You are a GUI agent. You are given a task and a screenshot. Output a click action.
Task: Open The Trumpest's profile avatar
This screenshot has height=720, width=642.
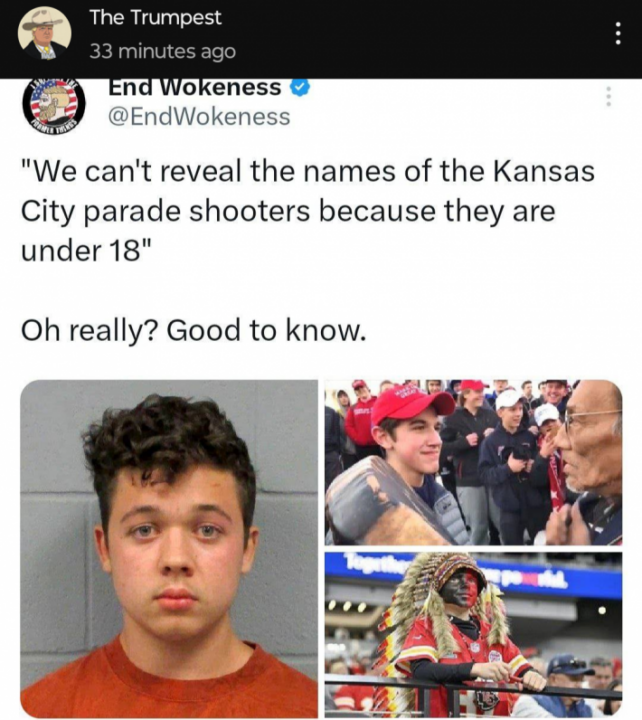(x=44, y=34)
